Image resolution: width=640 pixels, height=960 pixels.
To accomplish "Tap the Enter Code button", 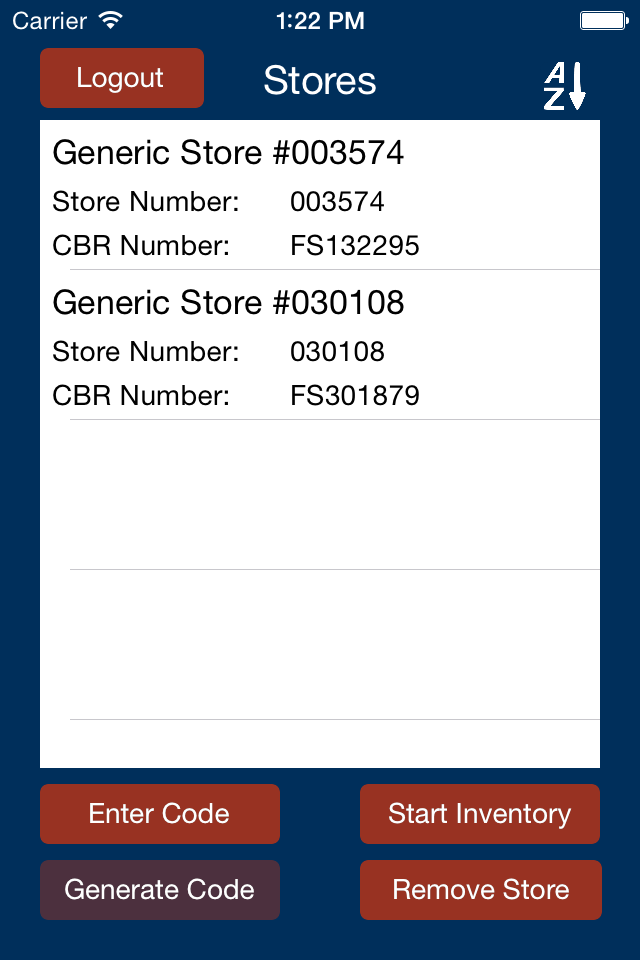I will point(160,814).
